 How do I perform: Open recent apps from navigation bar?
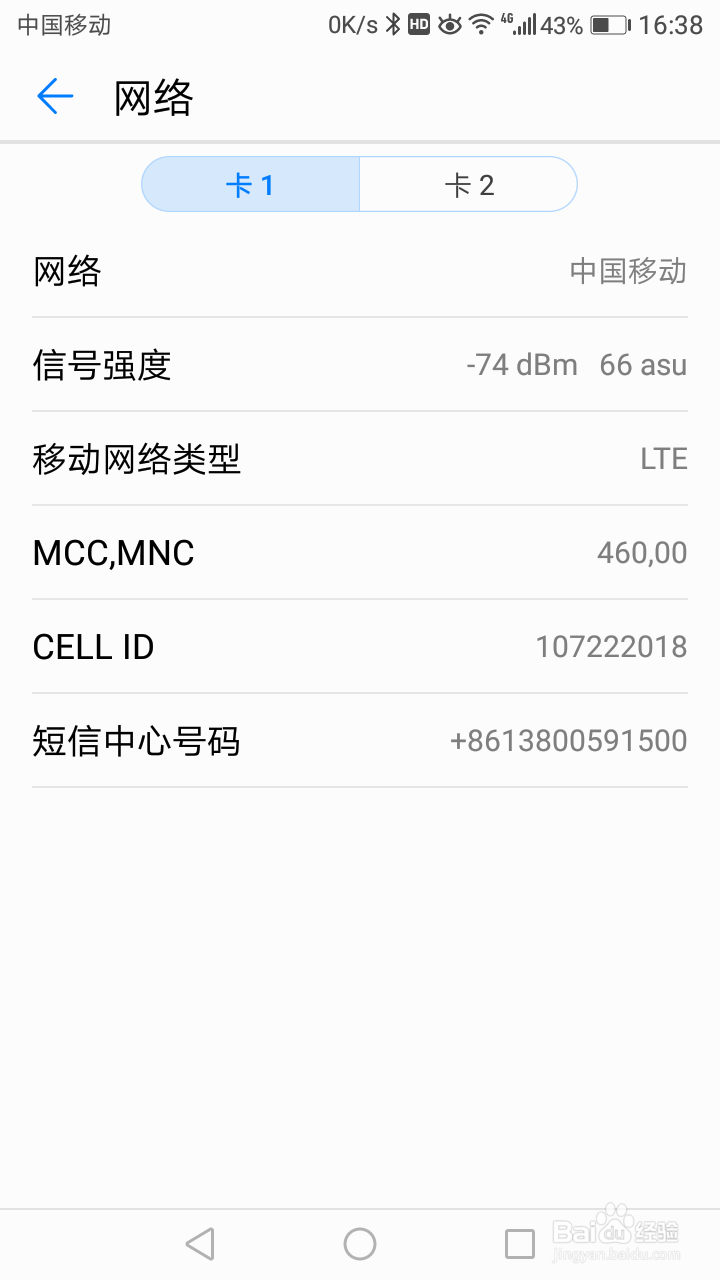click(520, 1244)
